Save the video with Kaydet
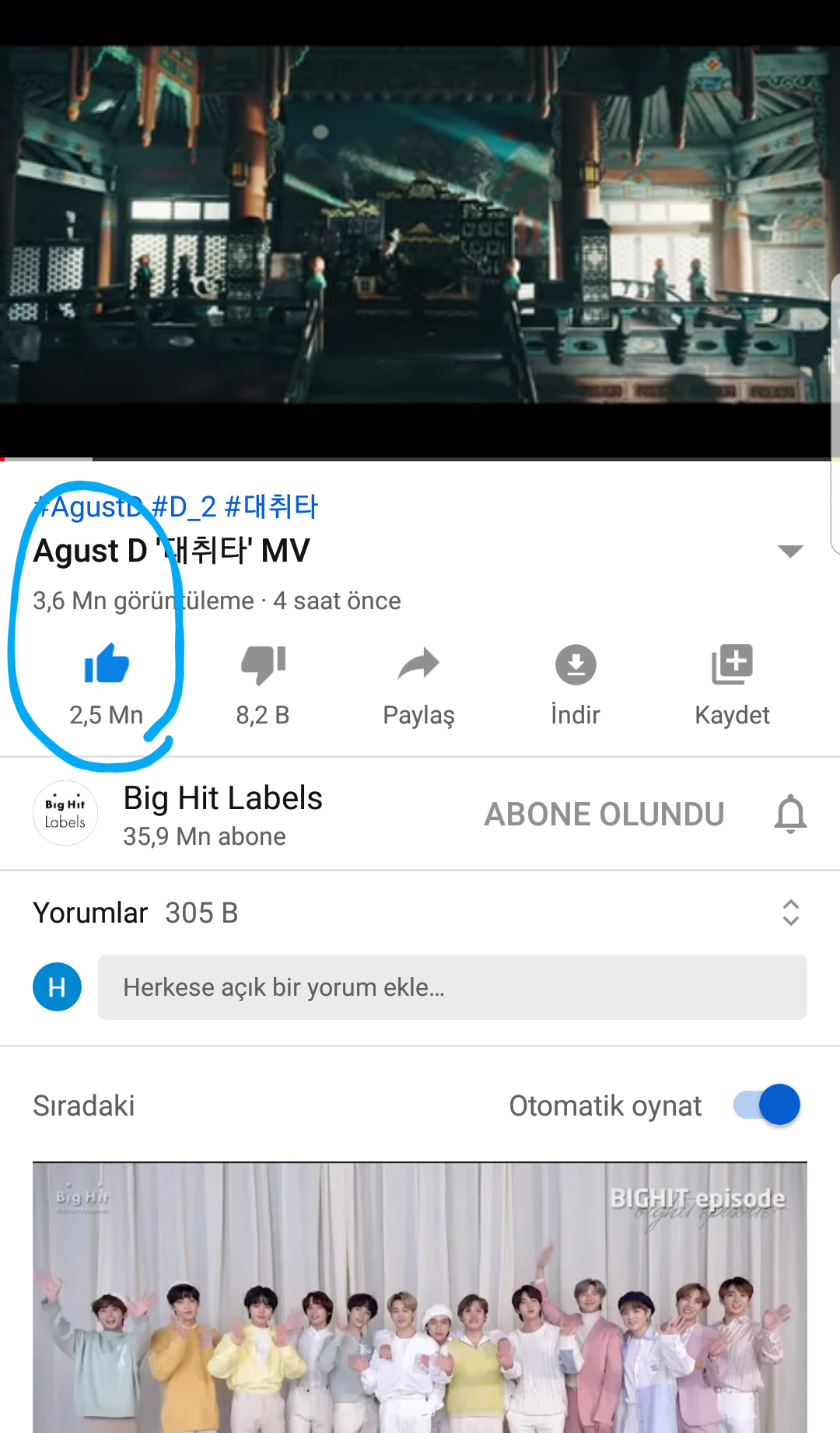This screenshot has width=840, height=1433. pyautogui.click(x=732, y=665)
